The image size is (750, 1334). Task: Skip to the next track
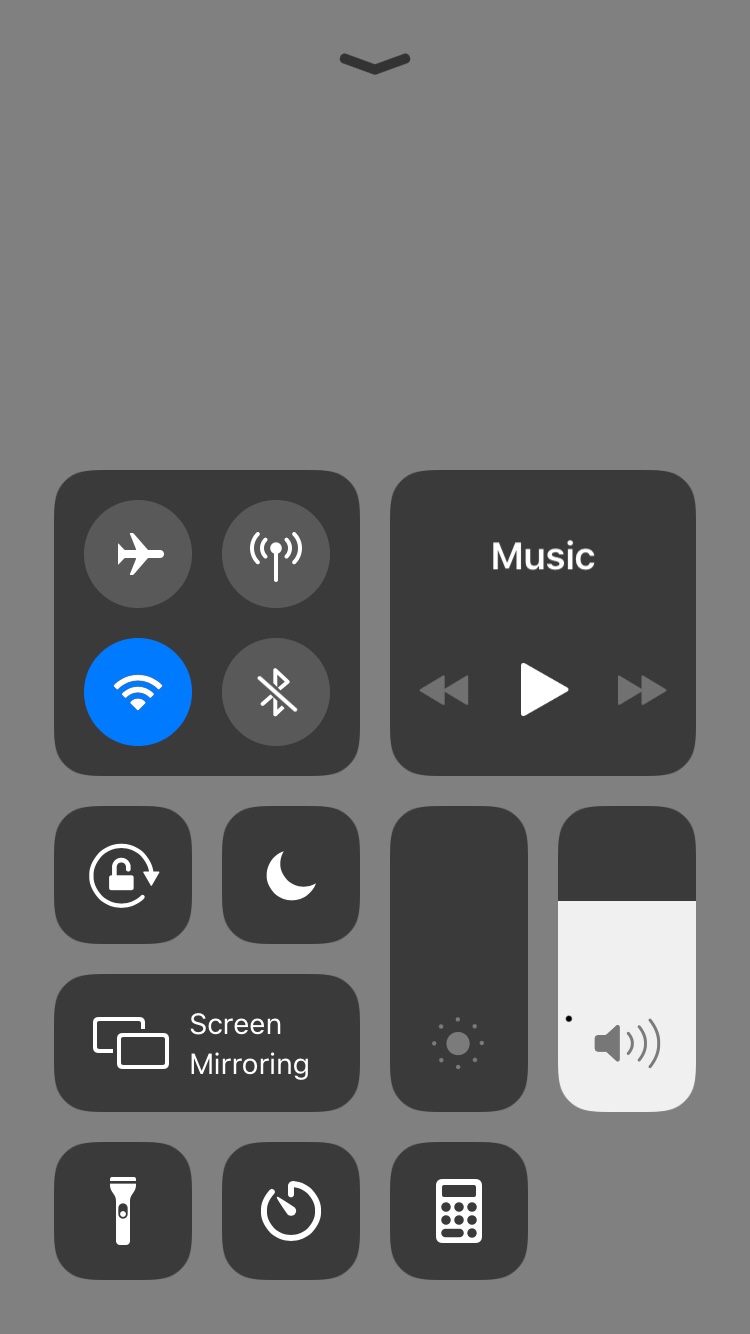coord(641,690)
